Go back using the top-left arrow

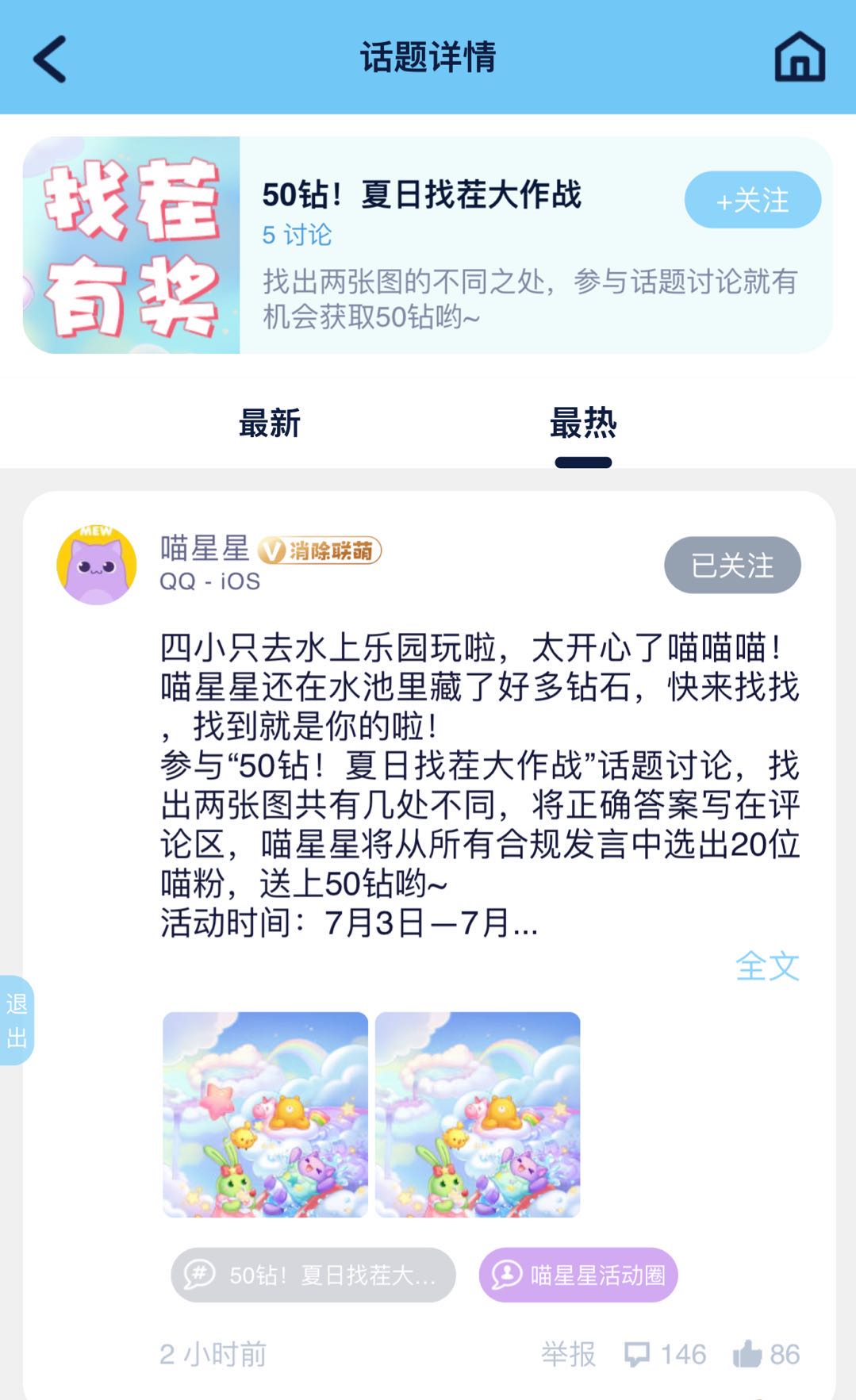49,59
